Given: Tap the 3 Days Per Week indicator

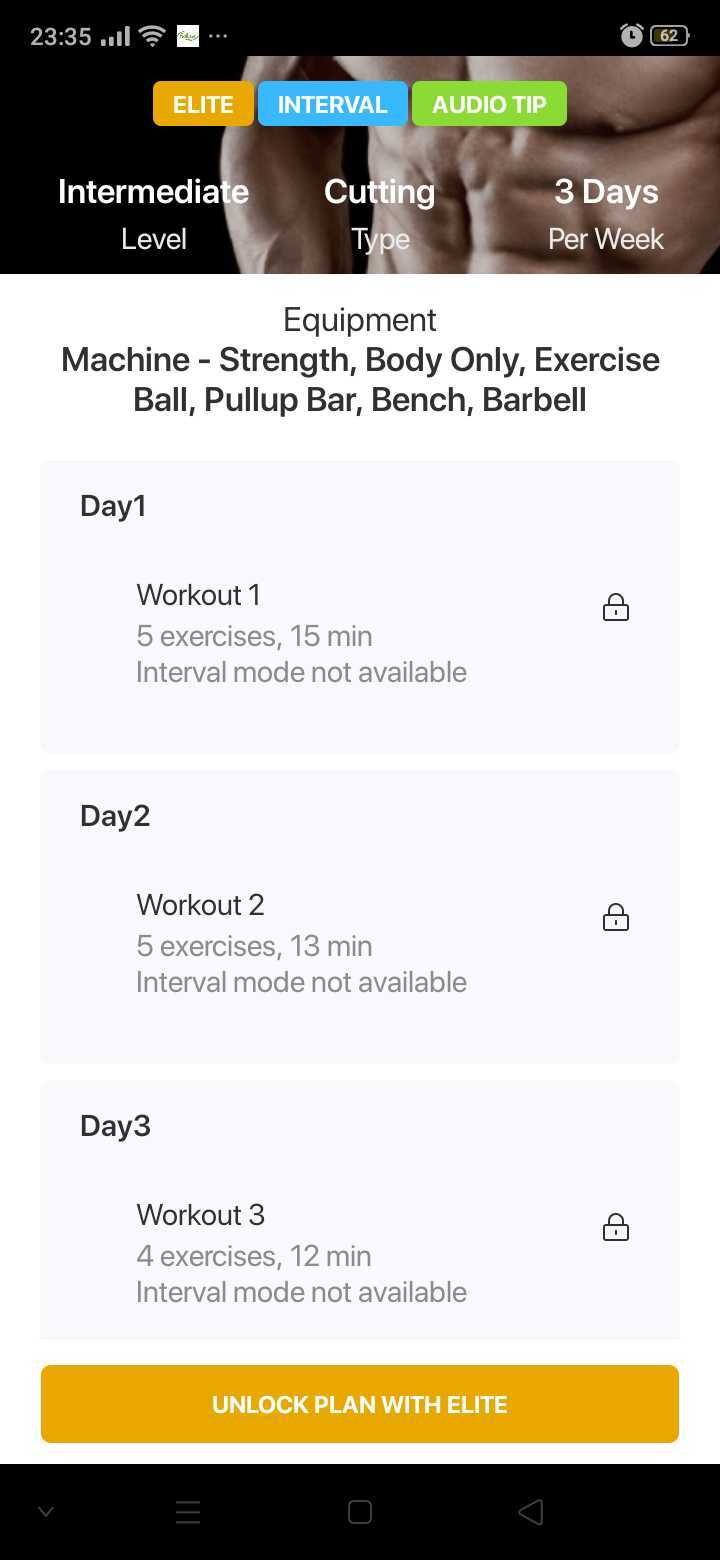Looking at the screenshot, I should coord(605,191).
